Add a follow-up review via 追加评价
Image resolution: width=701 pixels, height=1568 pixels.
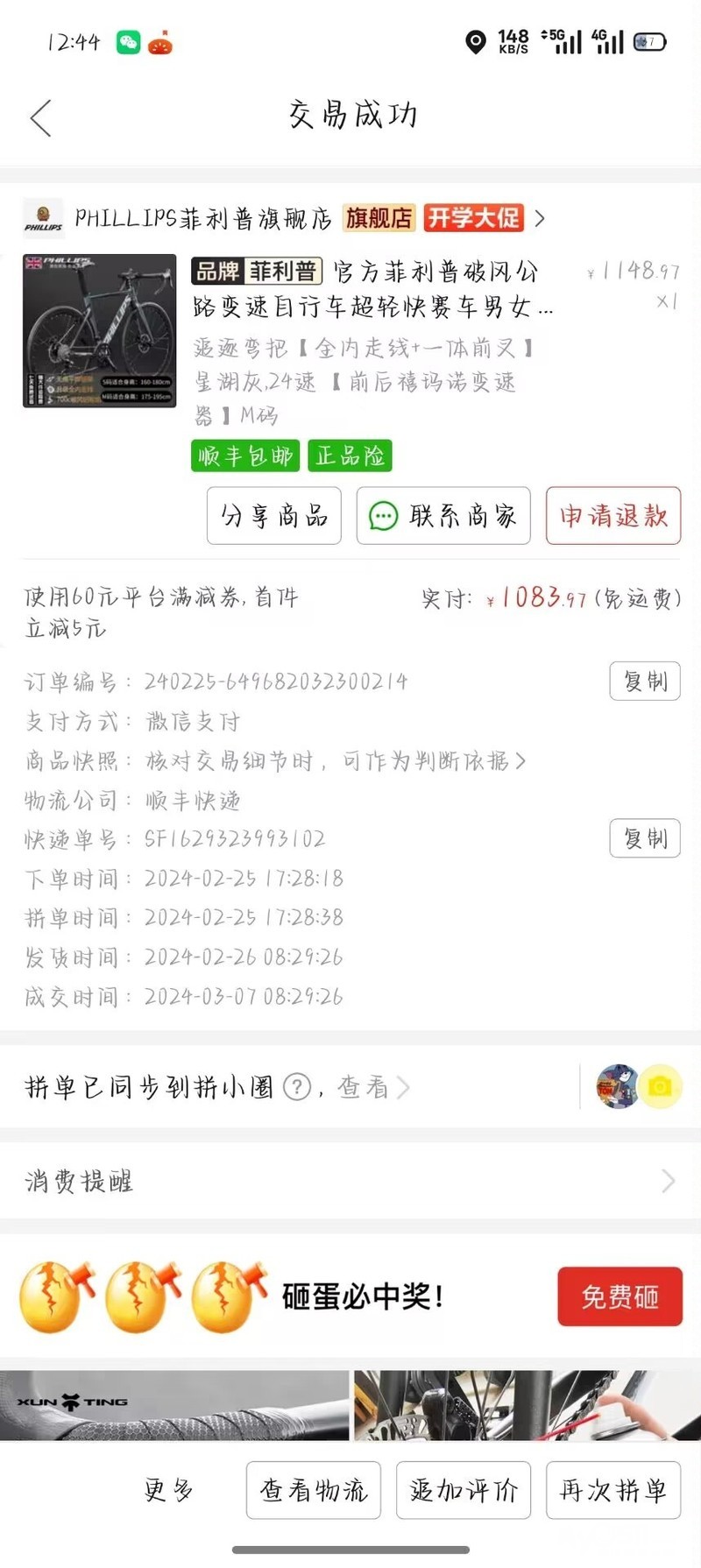click(464, 1490)
